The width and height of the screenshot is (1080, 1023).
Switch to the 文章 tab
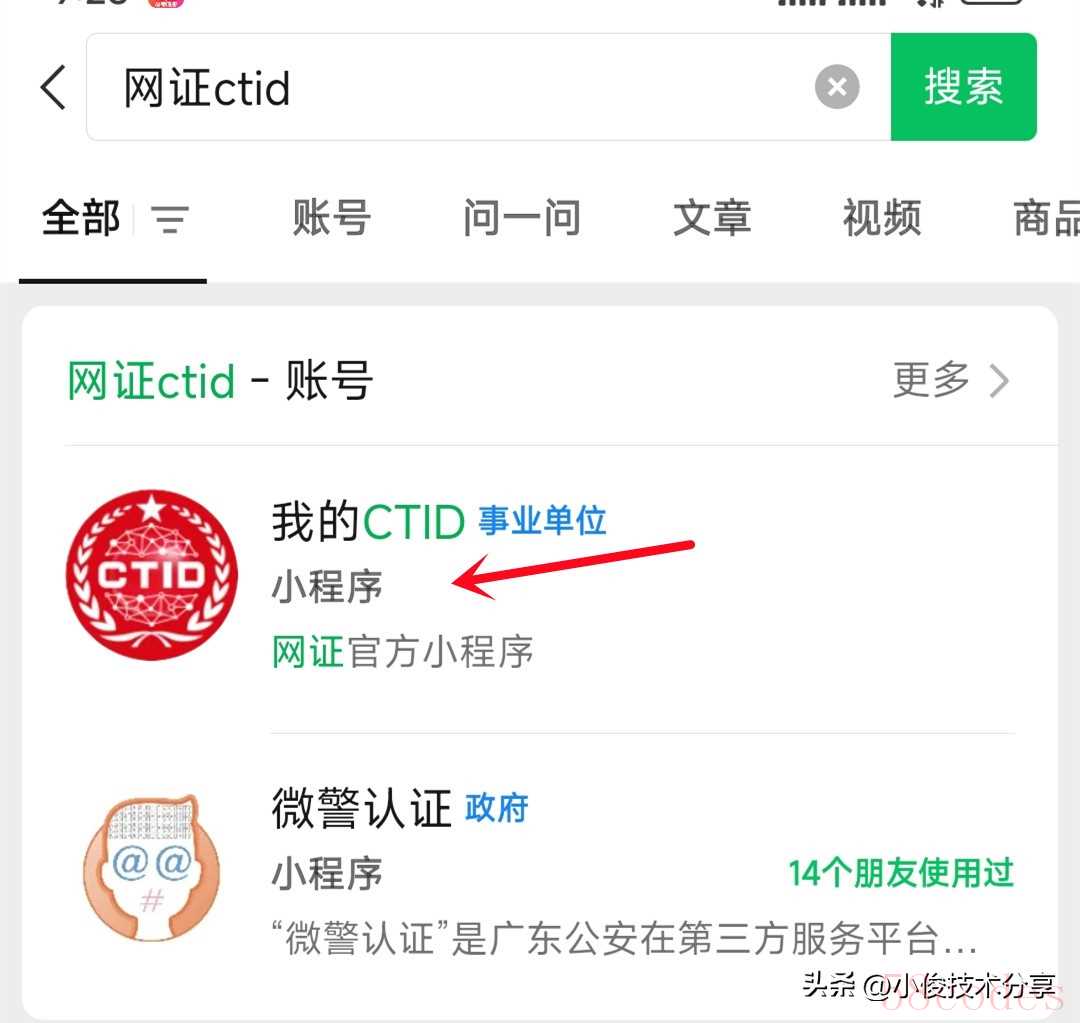click(711, 218)
